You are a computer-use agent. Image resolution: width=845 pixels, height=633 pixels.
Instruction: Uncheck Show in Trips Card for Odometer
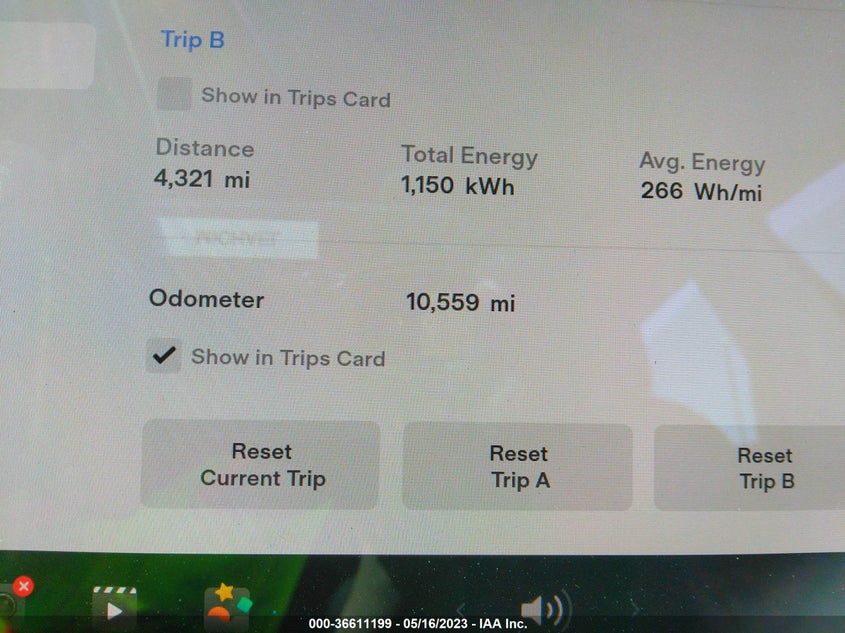[x=164, y=356]
